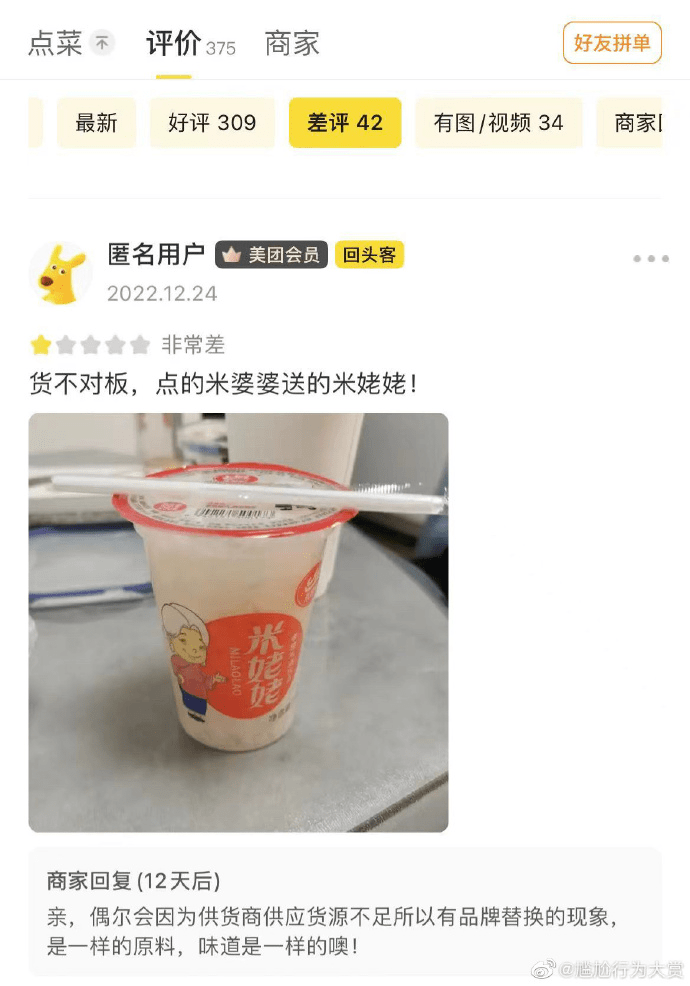
Task: Switch to the 点菜 tab
Action: (56, 43)
